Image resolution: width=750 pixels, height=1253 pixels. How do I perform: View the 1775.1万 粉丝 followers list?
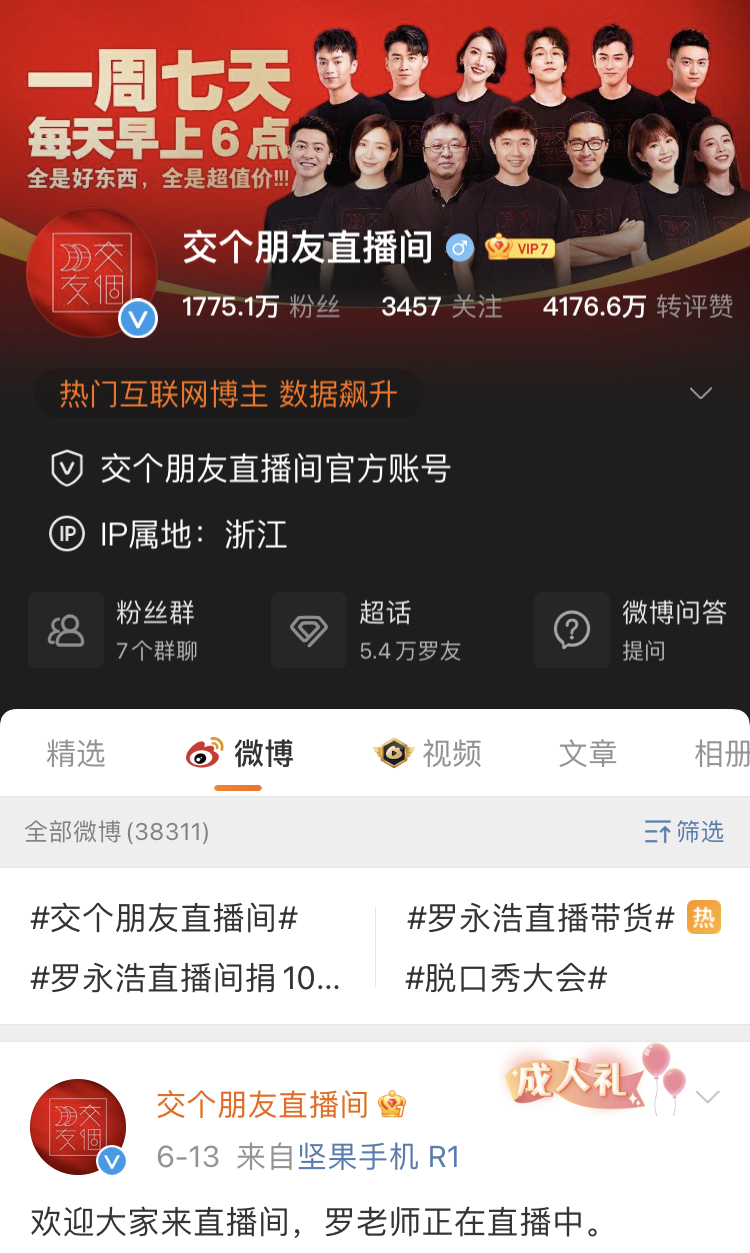pos(261,307)
